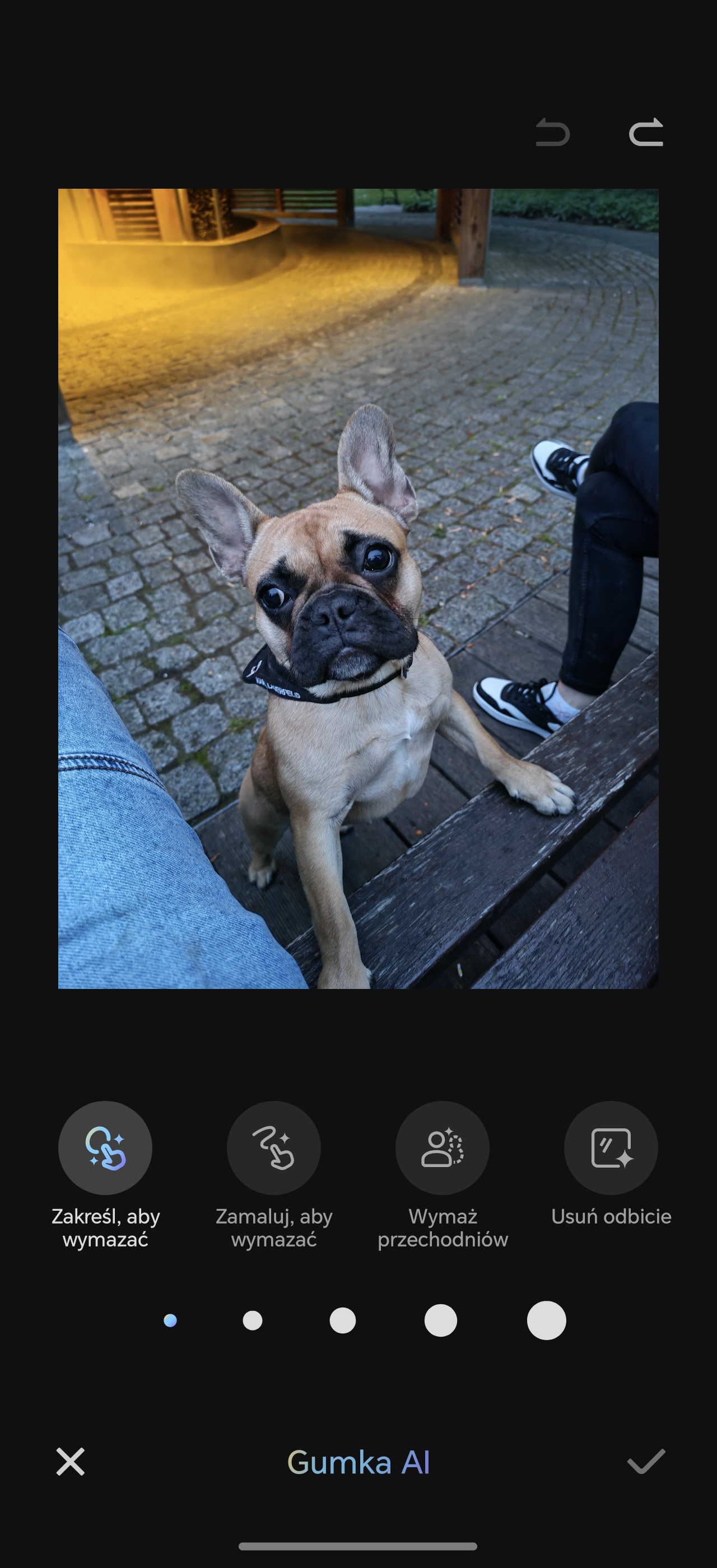Undo the last eraser action
The width and height of the screenshot is (717, 1568).
553,133
